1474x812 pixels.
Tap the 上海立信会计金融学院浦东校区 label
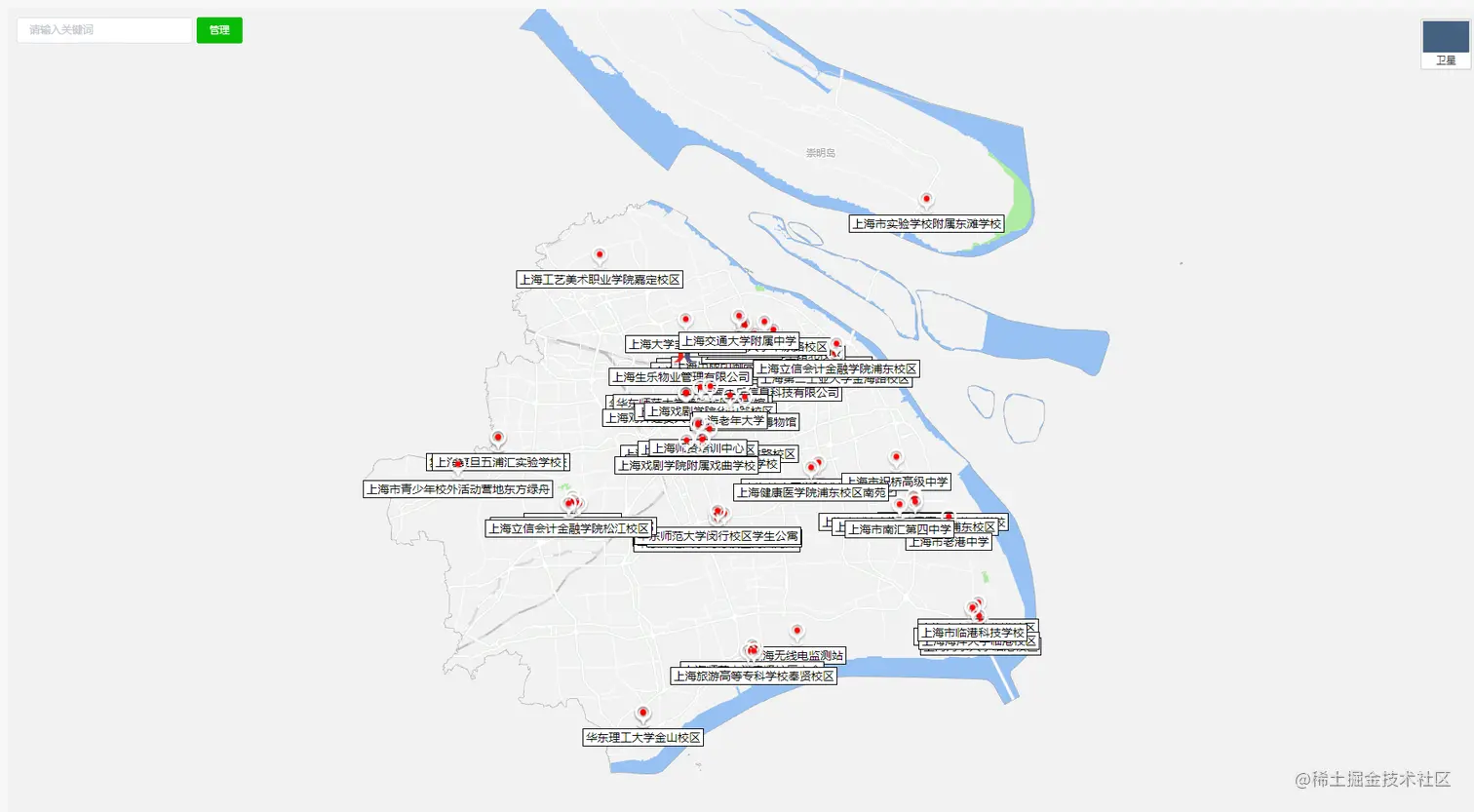click(x=836, y=369)
